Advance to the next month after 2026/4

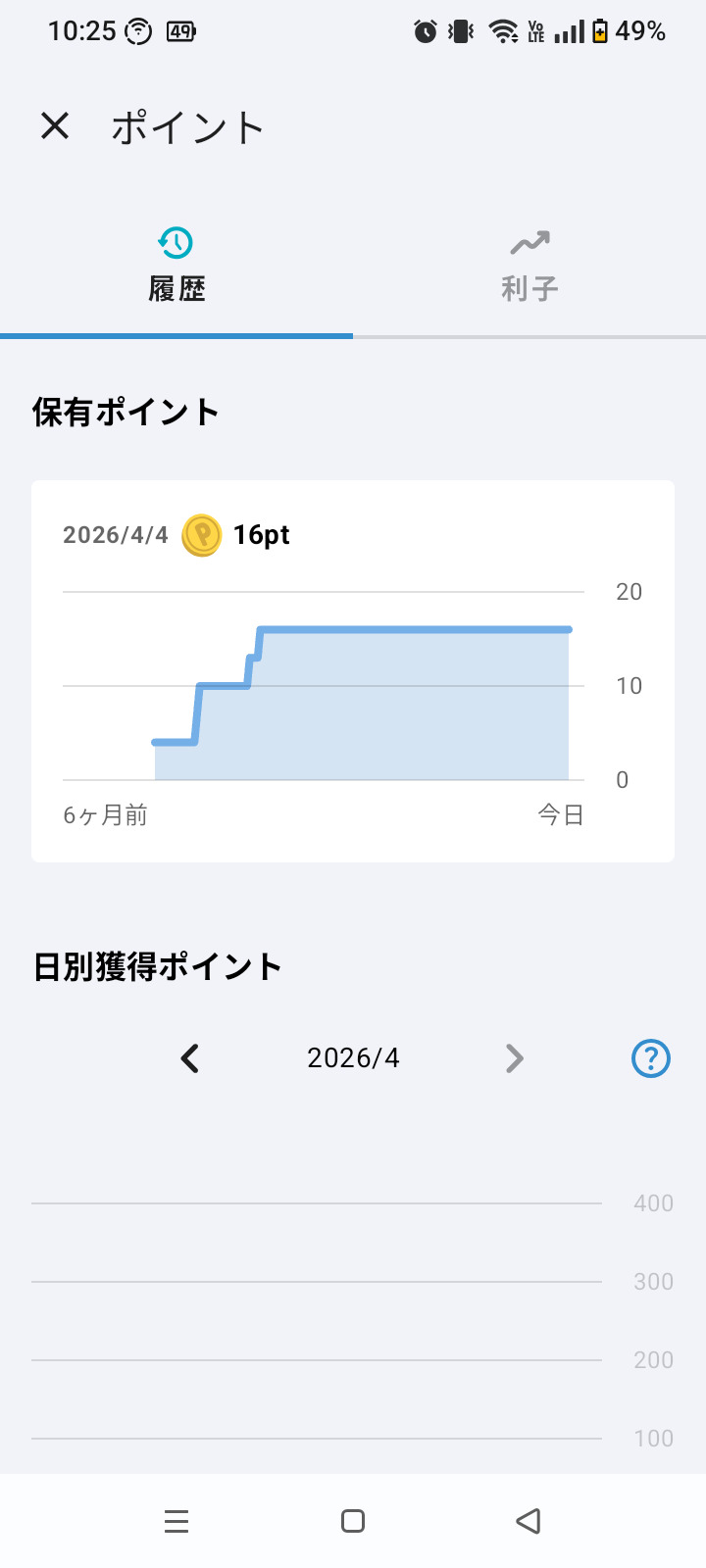(515, 1058)
